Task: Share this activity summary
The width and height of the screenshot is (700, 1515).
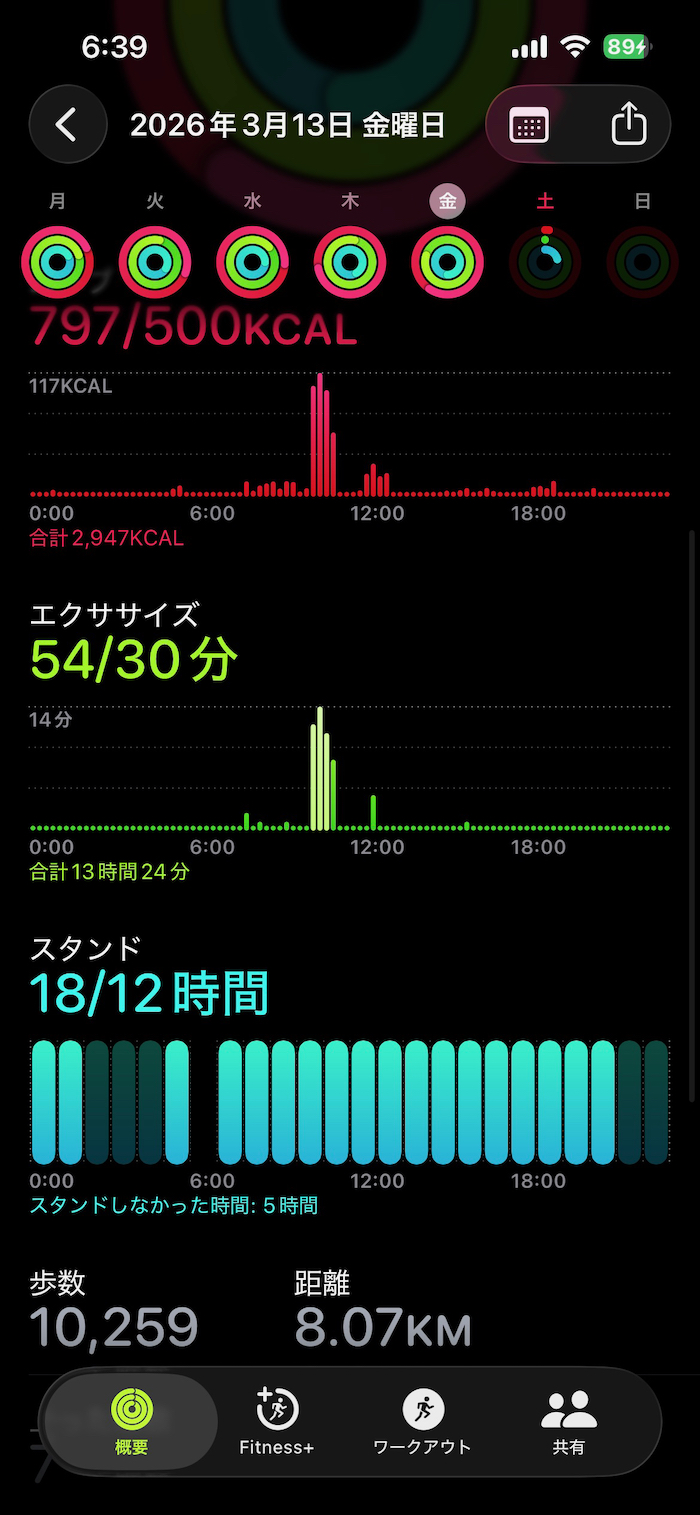Action: 628,125
